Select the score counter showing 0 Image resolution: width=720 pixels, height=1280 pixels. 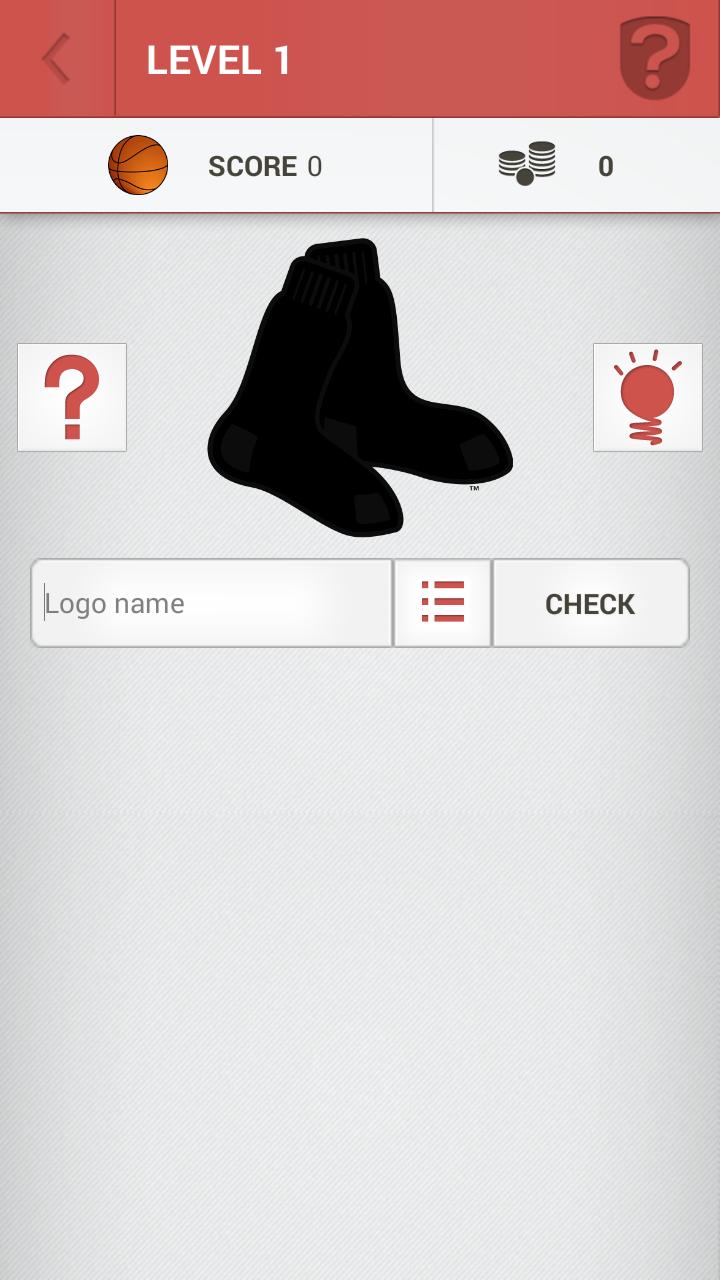pyautogui.click(x=264, y=166)
